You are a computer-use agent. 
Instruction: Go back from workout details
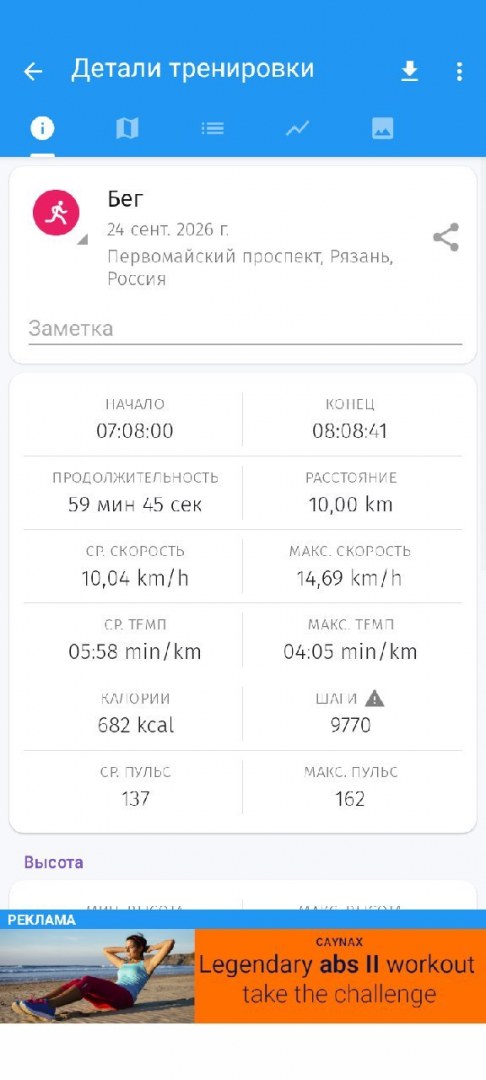pyautogui.click(x=33, y=71)
